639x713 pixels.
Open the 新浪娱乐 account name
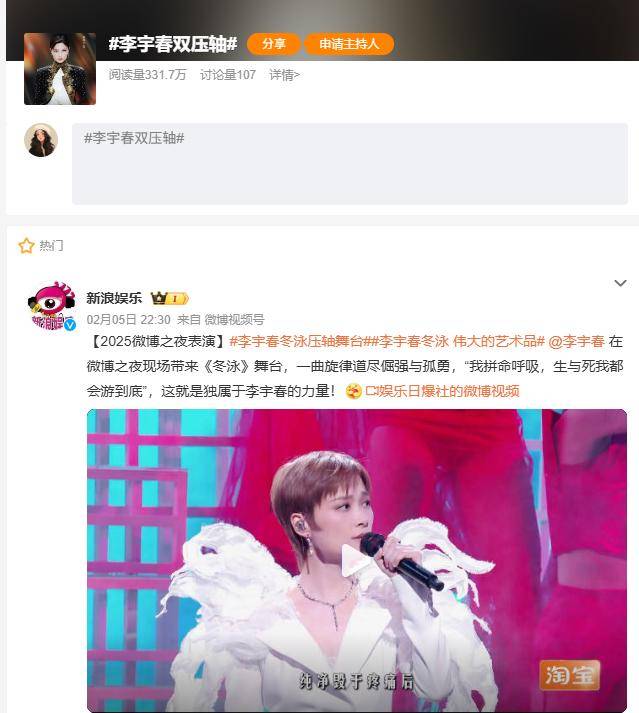(x=114, y=298)
